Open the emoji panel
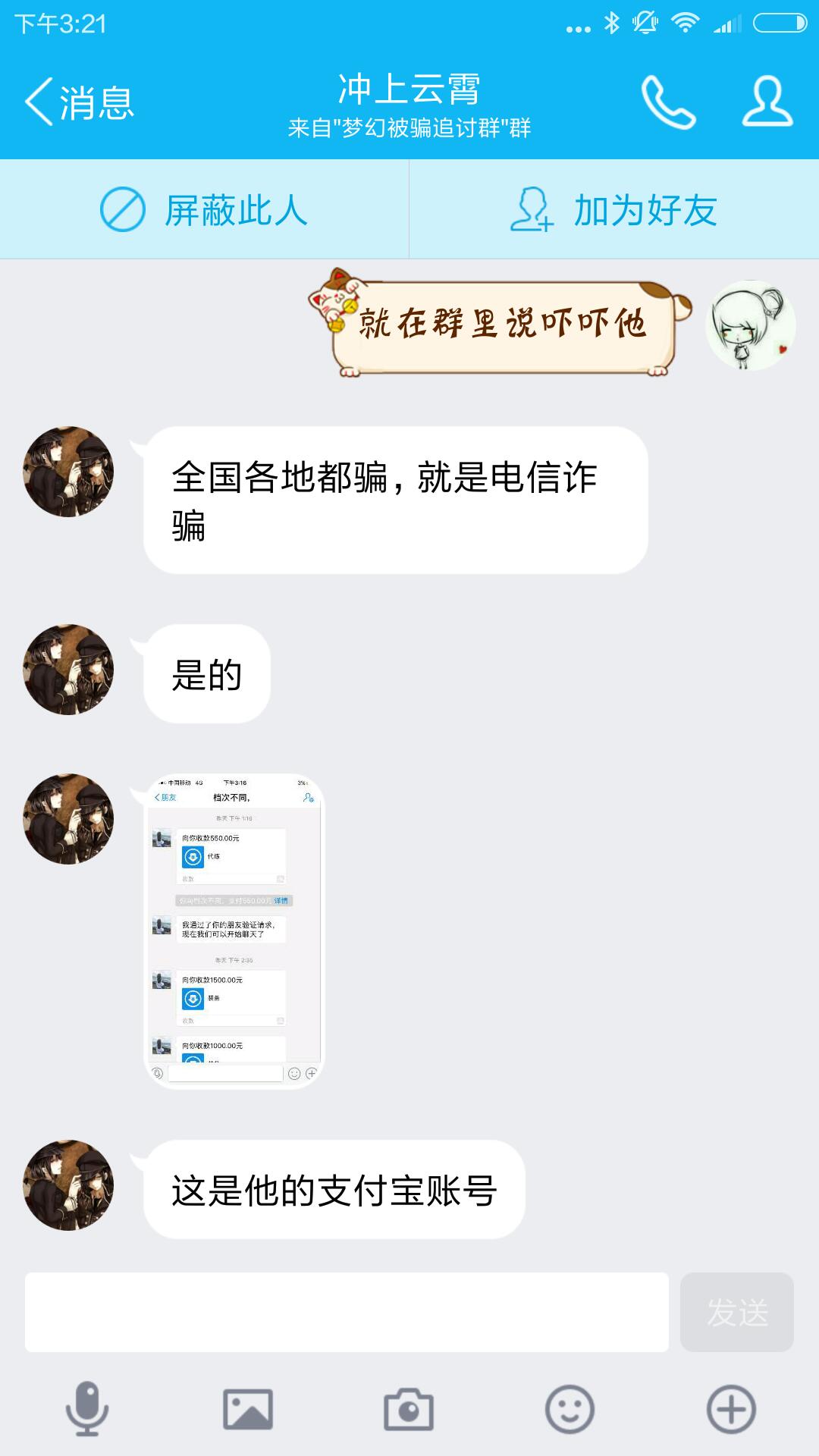The image size is (819, 1456). 570,1409
